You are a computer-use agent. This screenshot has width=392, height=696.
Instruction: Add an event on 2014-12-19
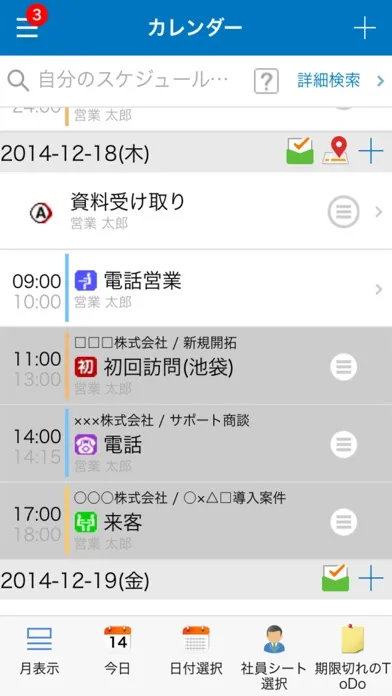pos(371,579)
